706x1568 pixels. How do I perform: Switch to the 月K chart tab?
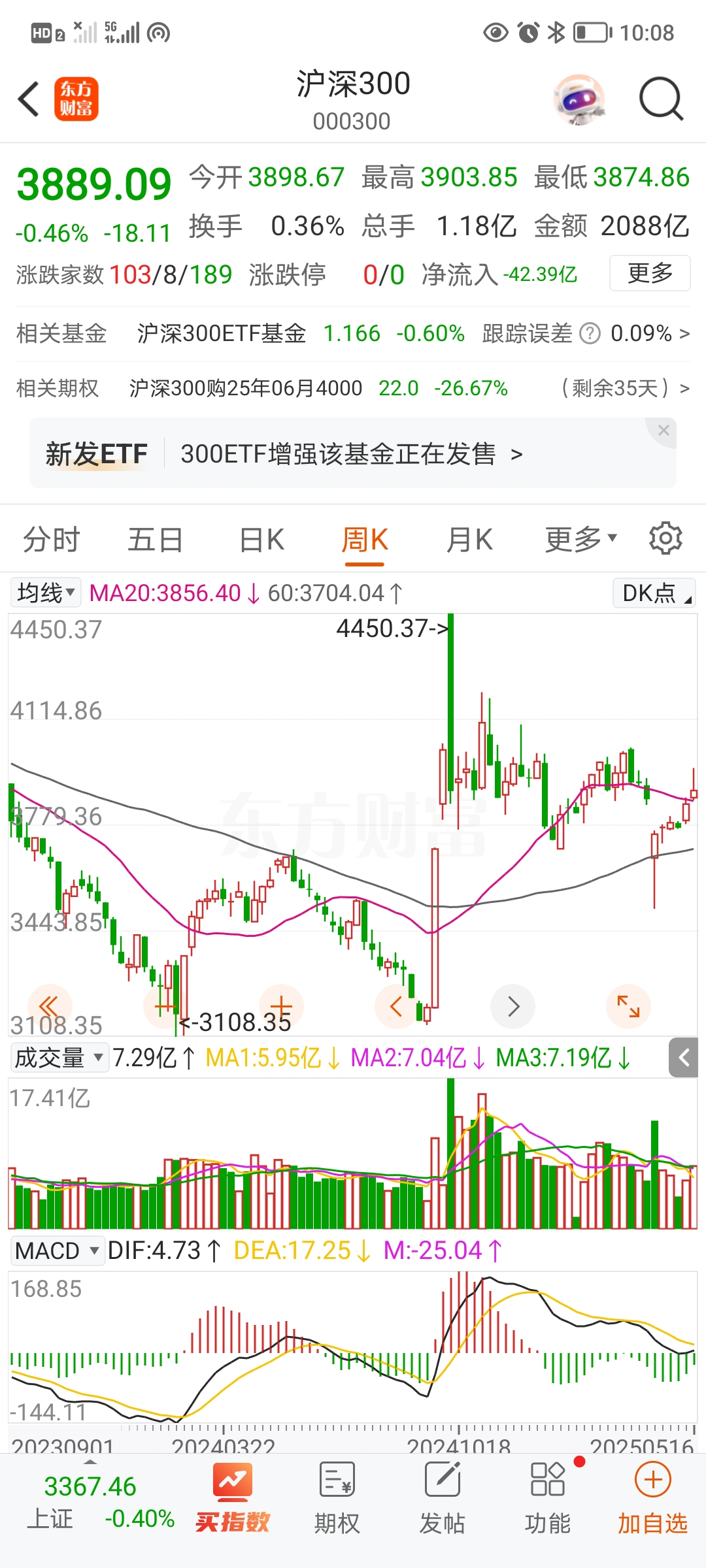tap(469, 540)
